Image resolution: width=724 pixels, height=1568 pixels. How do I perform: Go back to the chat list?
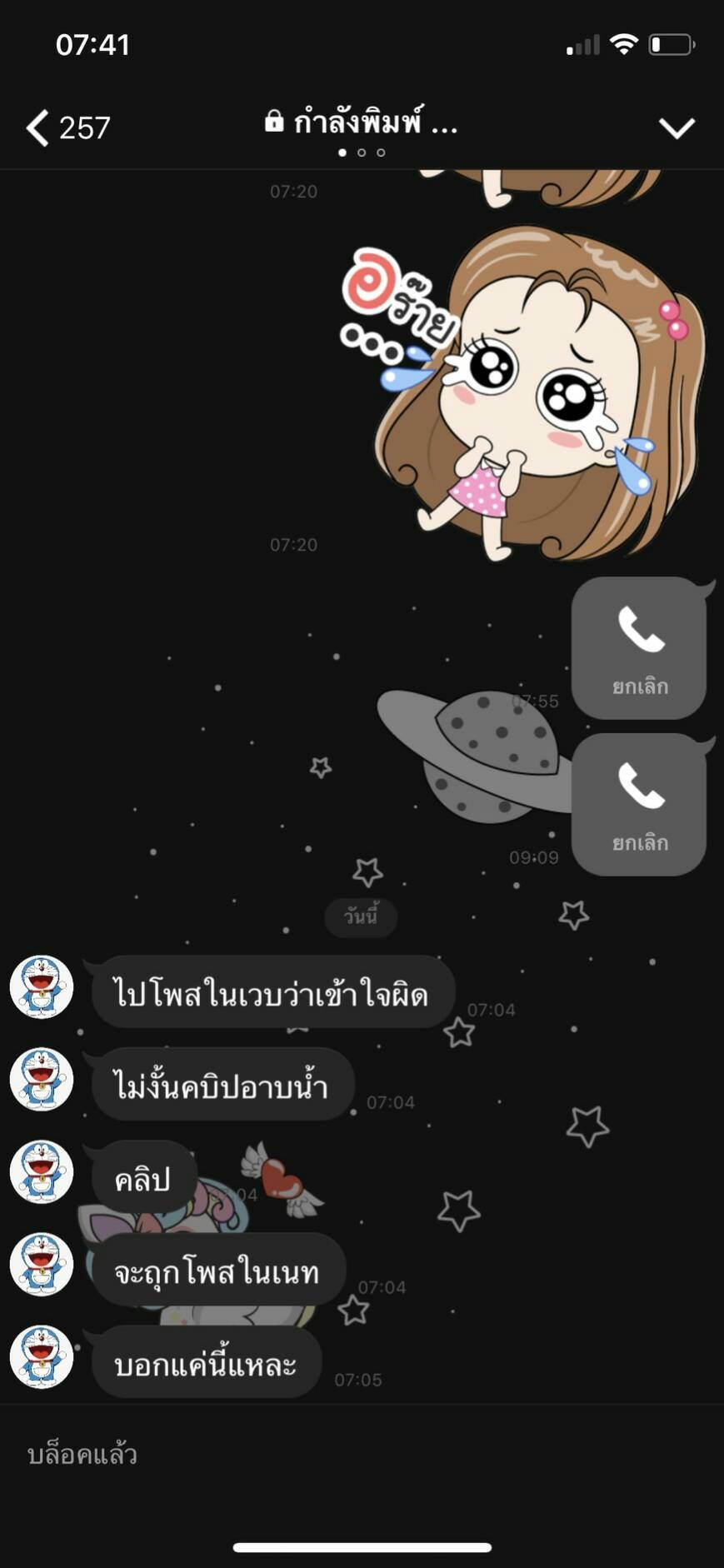click(x=67, y=127)
